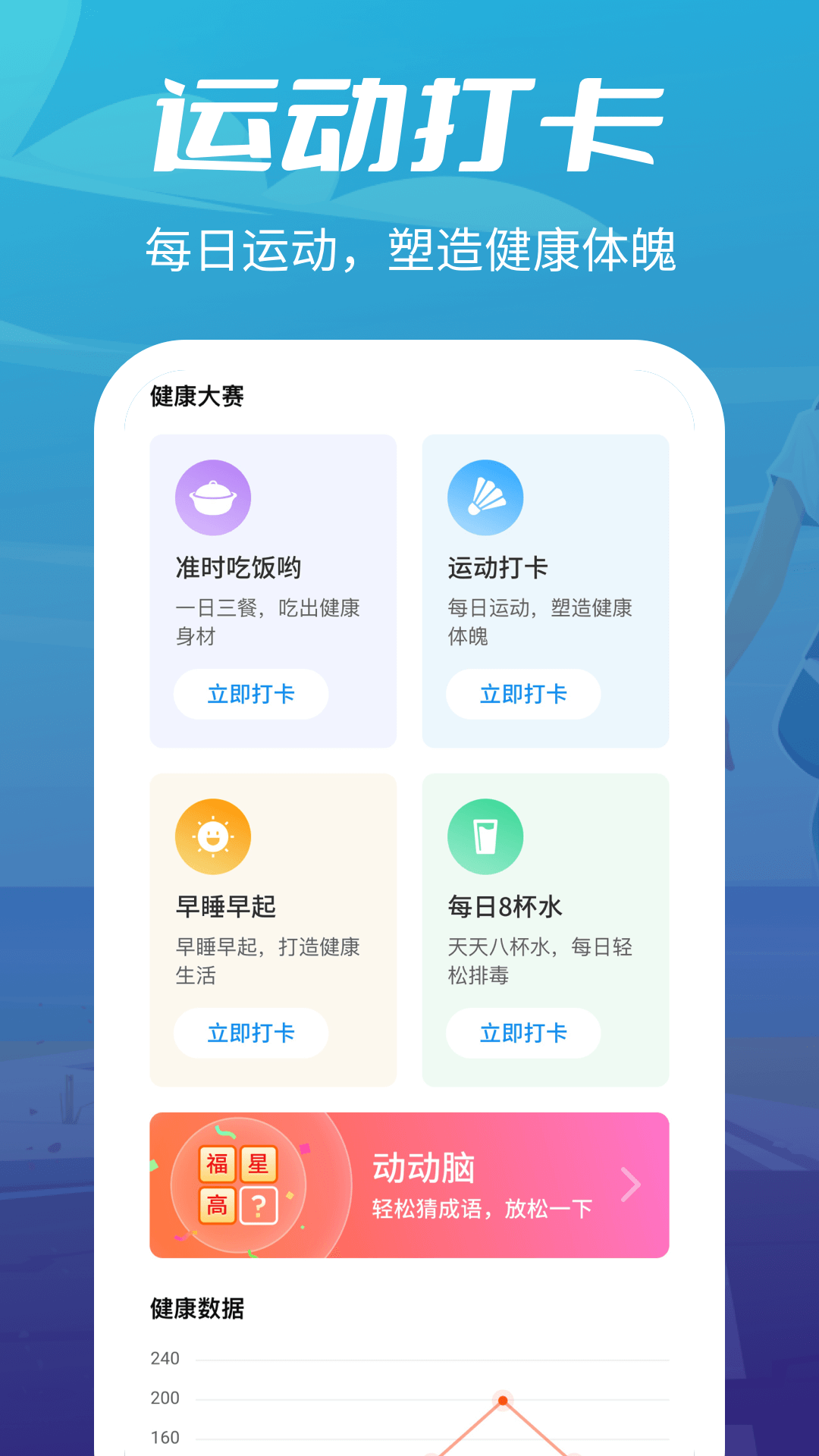Screen dimensions: 819x1456
Task: Select the water cup icon on 每日8杯水 card
Action: 486,836
